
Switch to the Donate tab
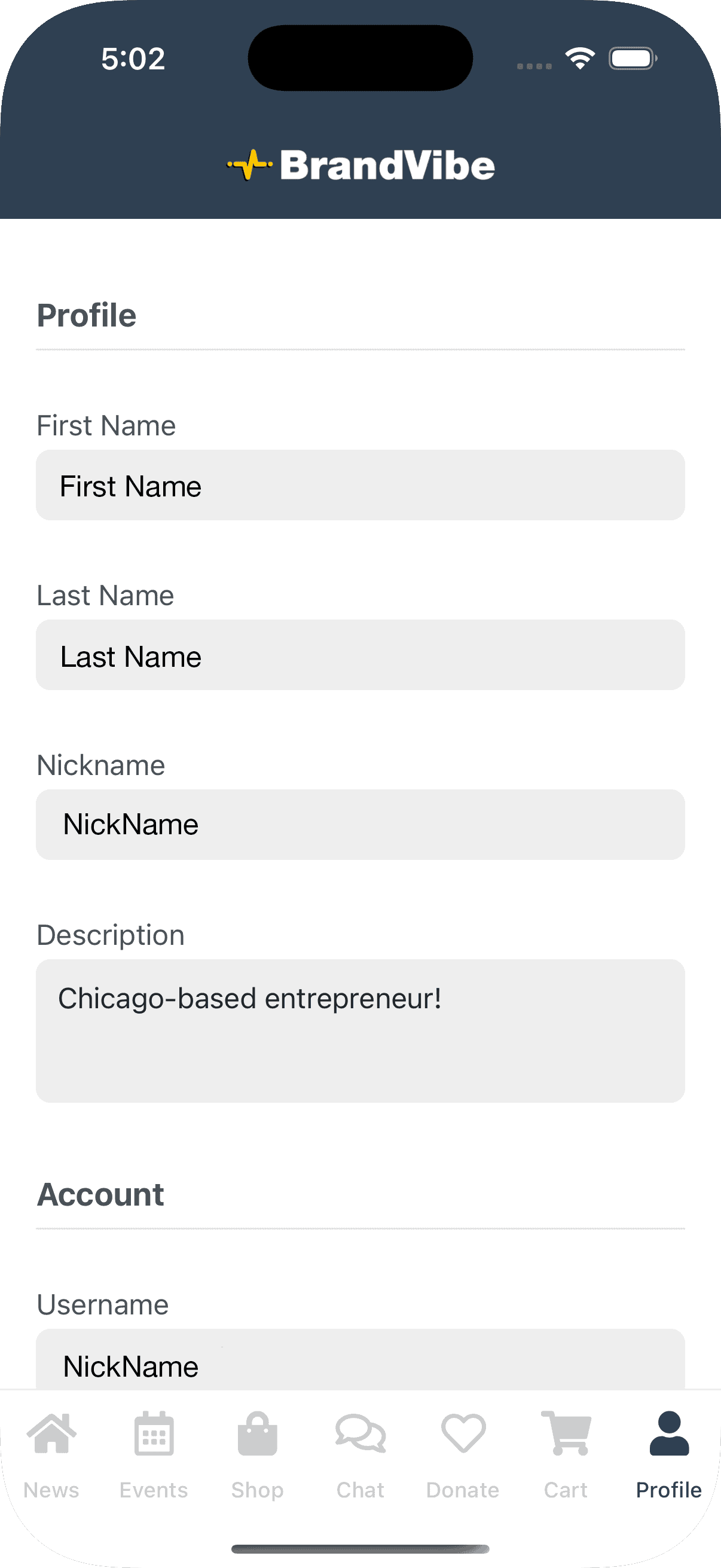pos(463,1455)
